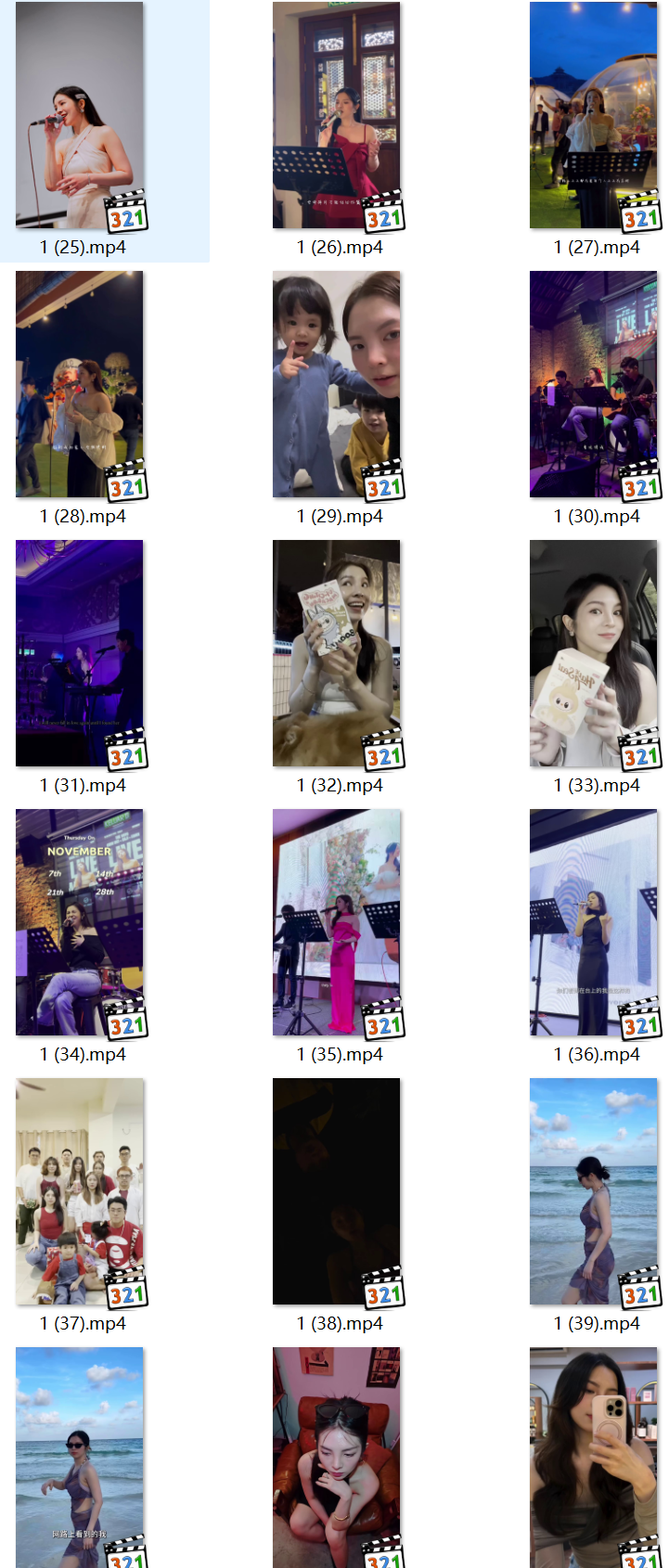Select the dark 1 (38).mp4 video
The height and width of the screenshot is (1568, 669).
[337, 1191]
